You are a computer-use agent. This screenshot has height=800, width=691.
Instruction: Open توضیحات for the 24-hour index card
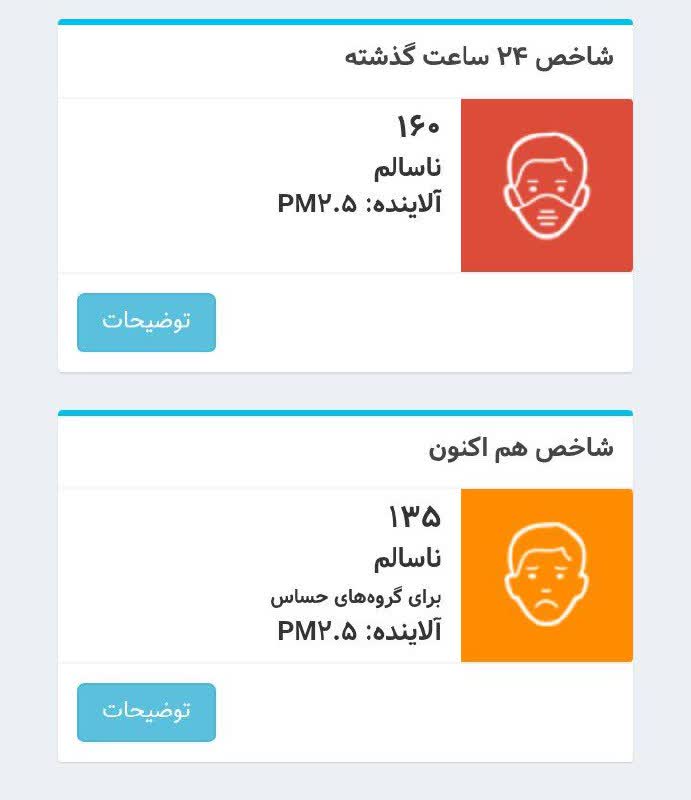(146, 322)
